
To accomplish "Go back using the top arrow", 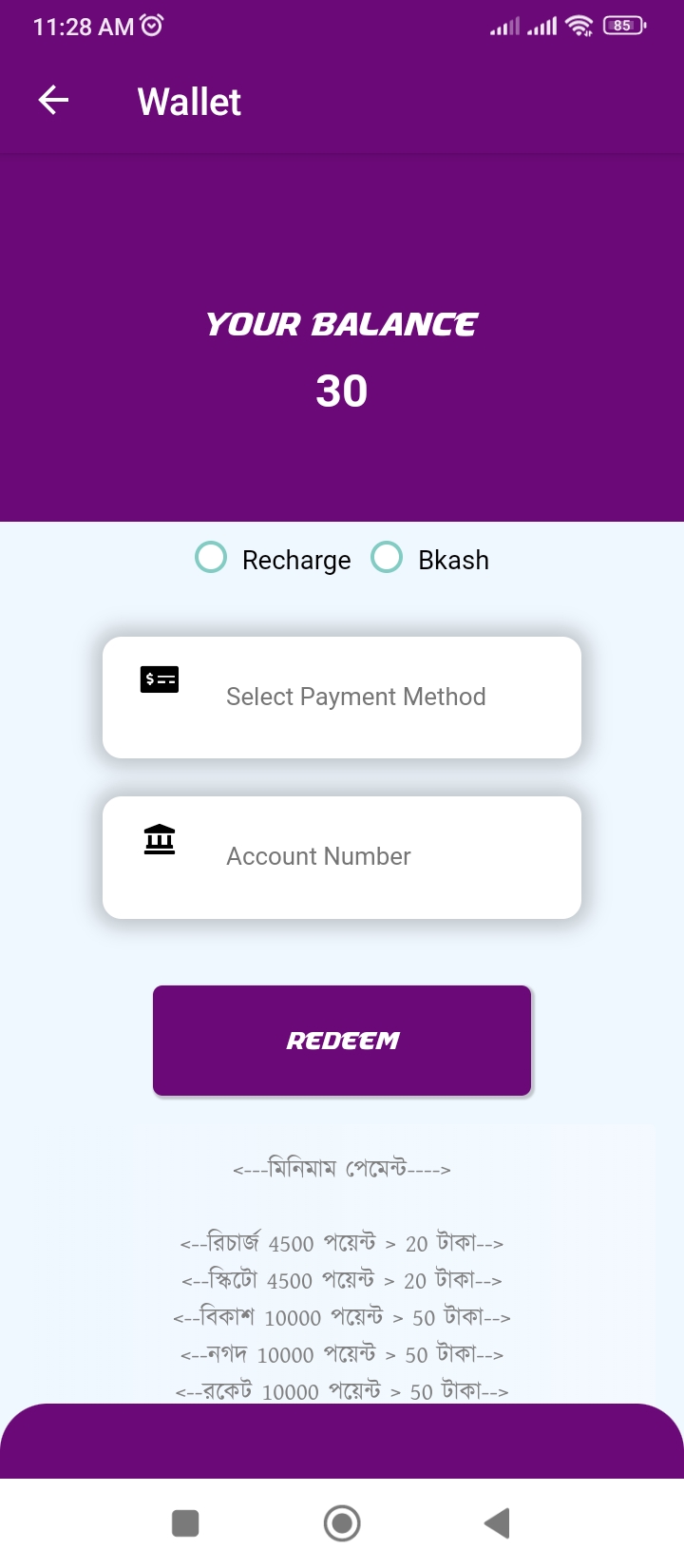I will click(53, 101).
